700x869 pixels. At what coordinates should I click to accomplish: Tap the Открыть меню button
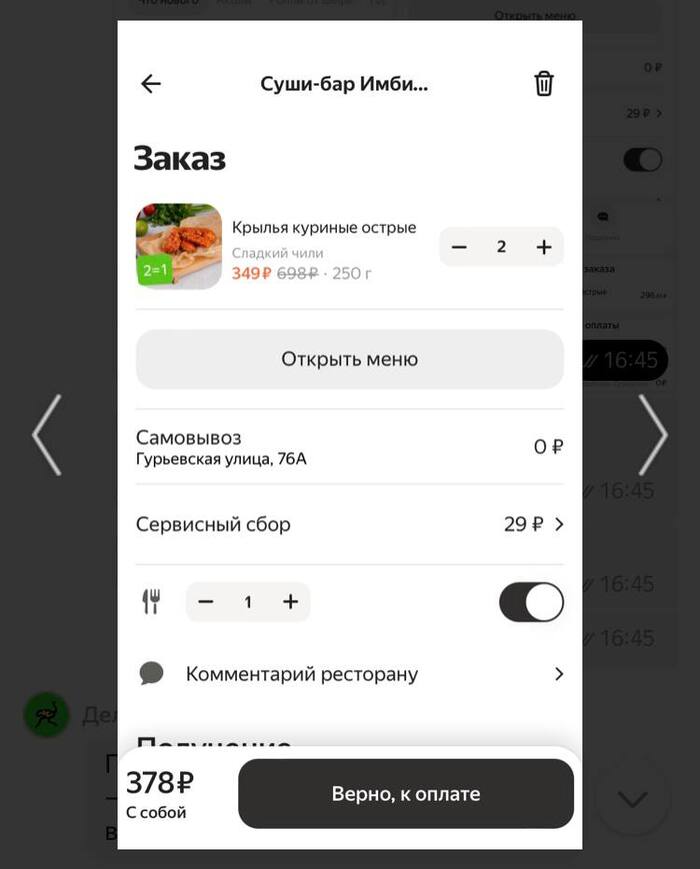click(x=349, y=359)
